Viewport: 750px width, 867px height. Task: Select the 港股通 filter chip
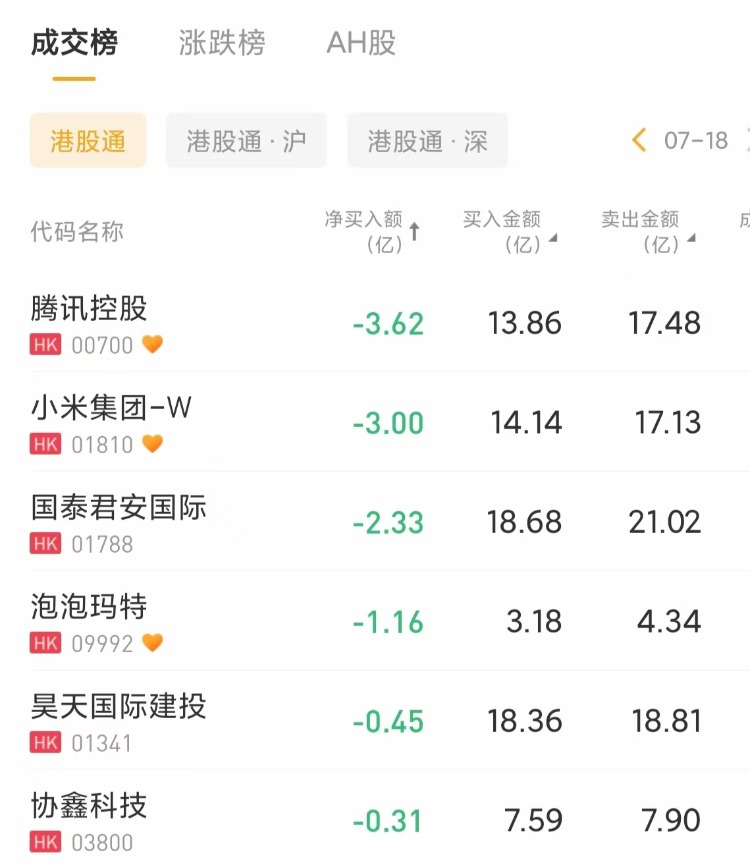pos(88,141)
